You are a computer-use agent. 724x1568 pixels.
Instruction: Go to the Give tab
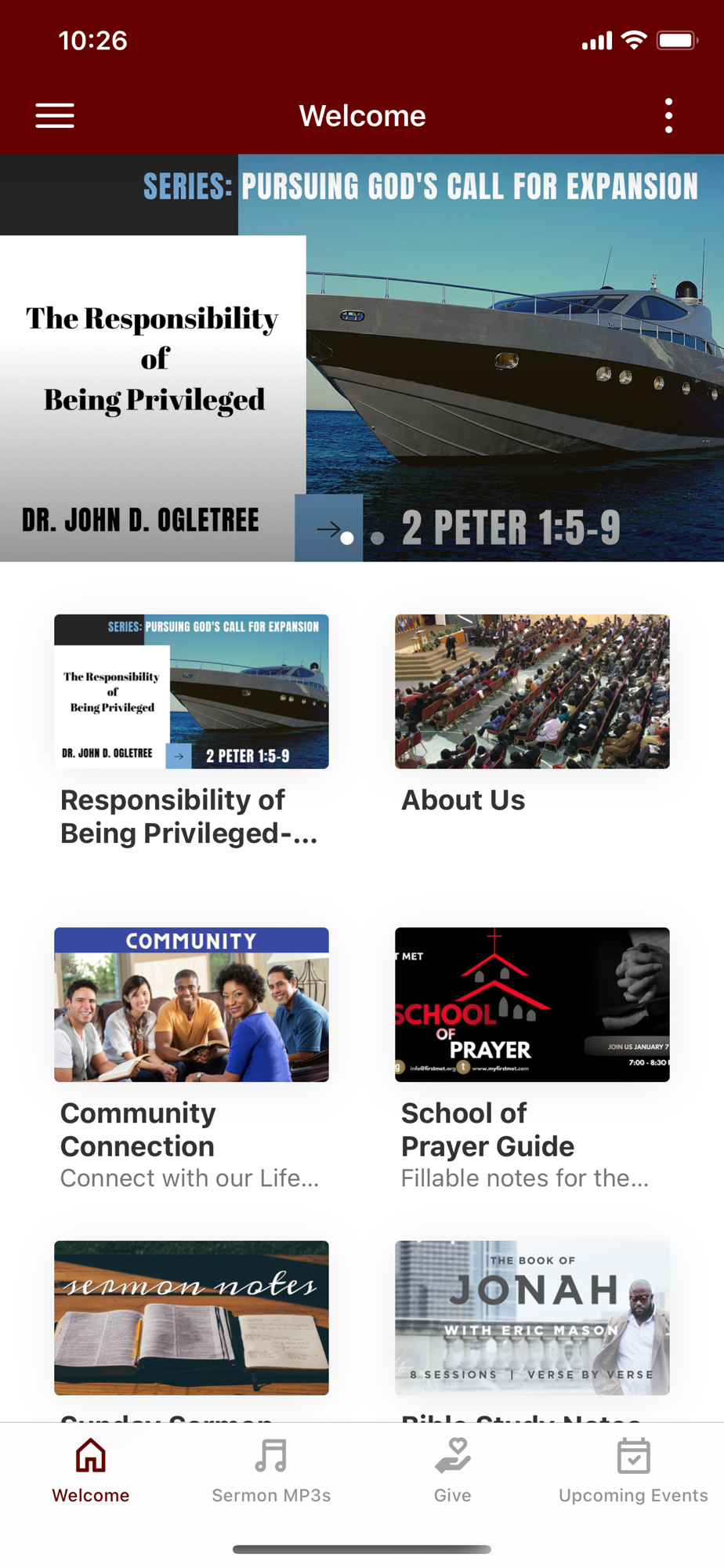tap(453, 1471)
